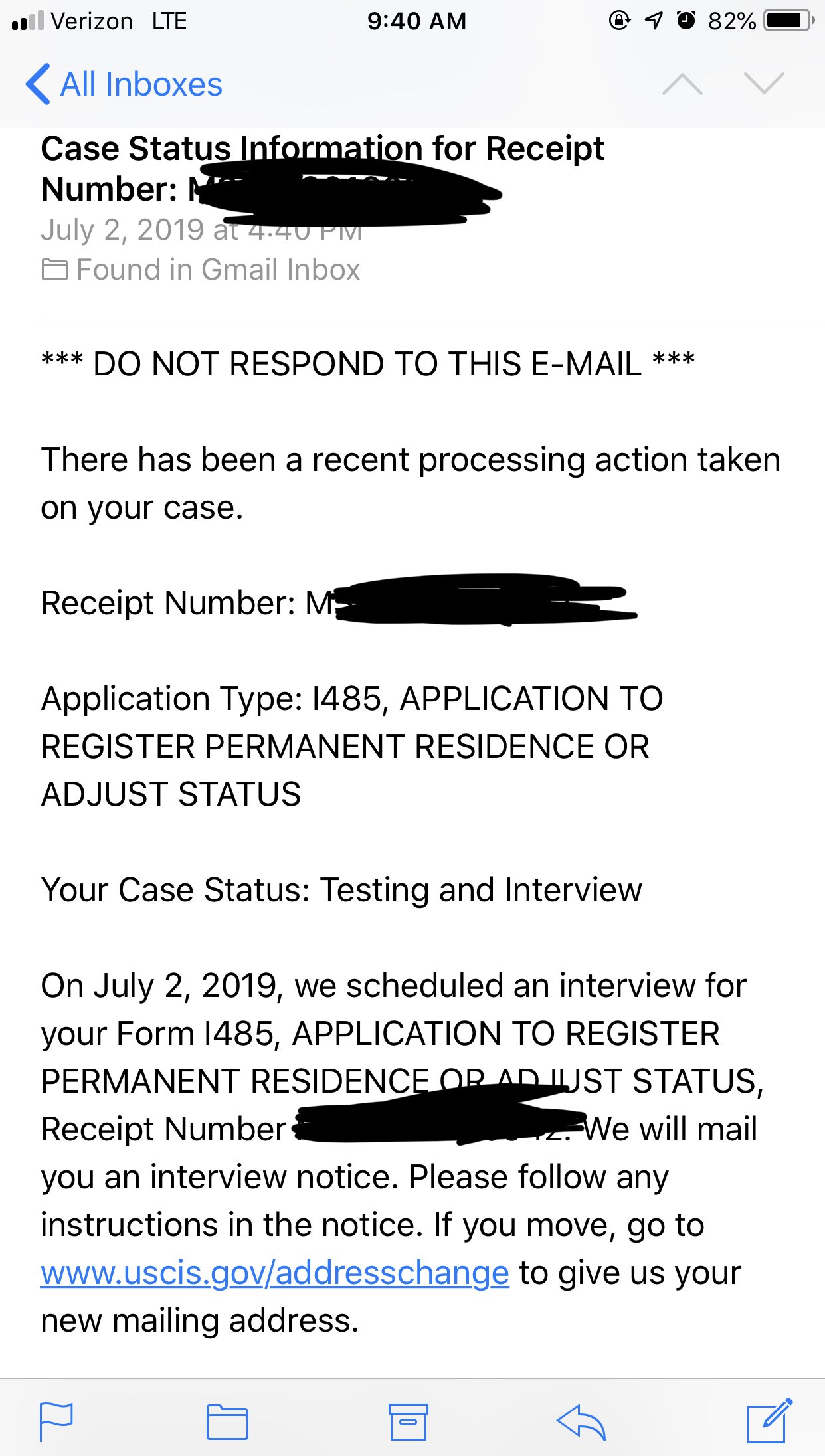Flag this email
This screenshot has height=1456, width=825.
click(56, 1421)
